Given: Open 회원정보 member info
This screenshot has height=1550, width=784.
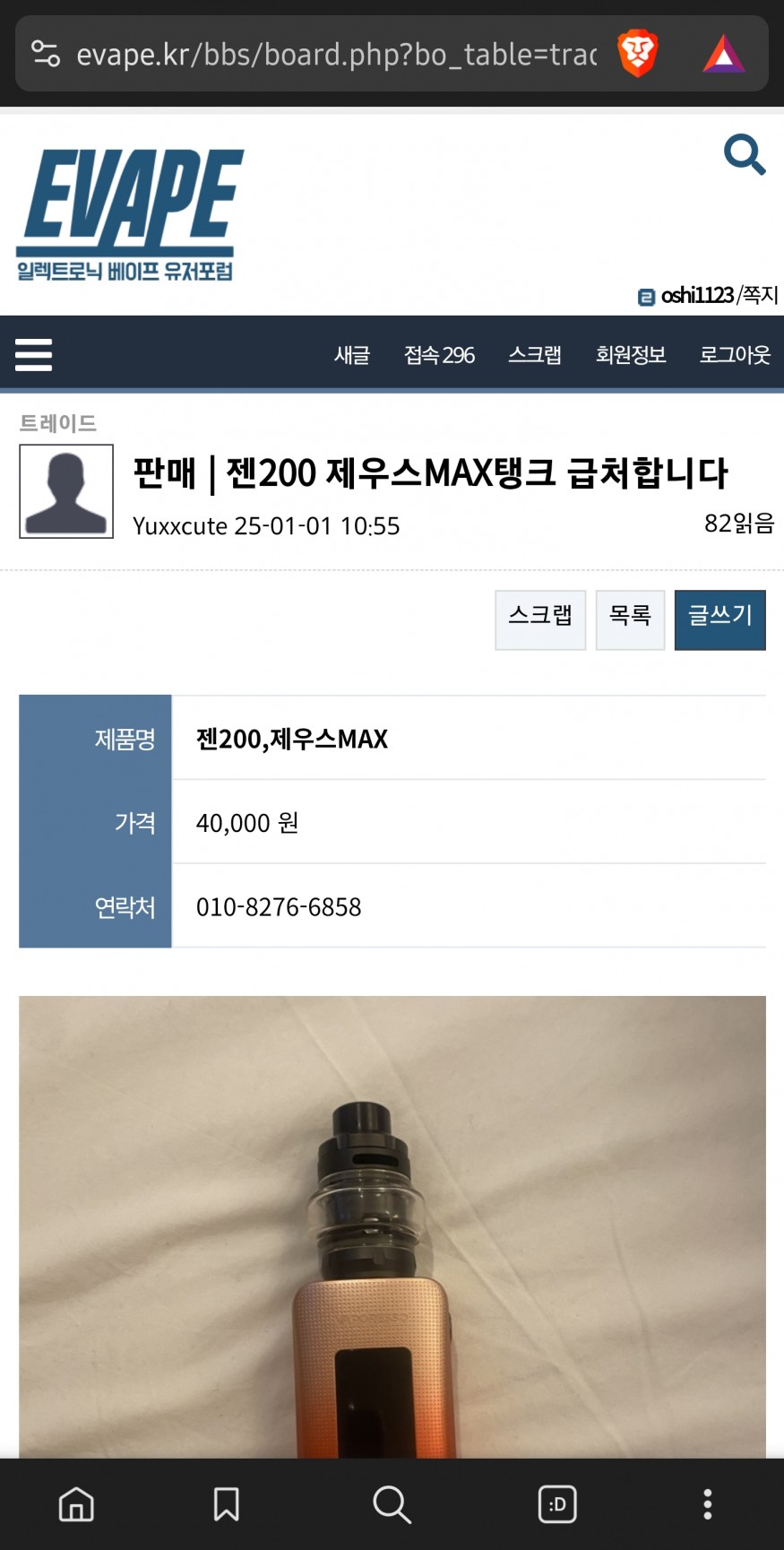Looking at the screenshot, I should pos(631,355).
